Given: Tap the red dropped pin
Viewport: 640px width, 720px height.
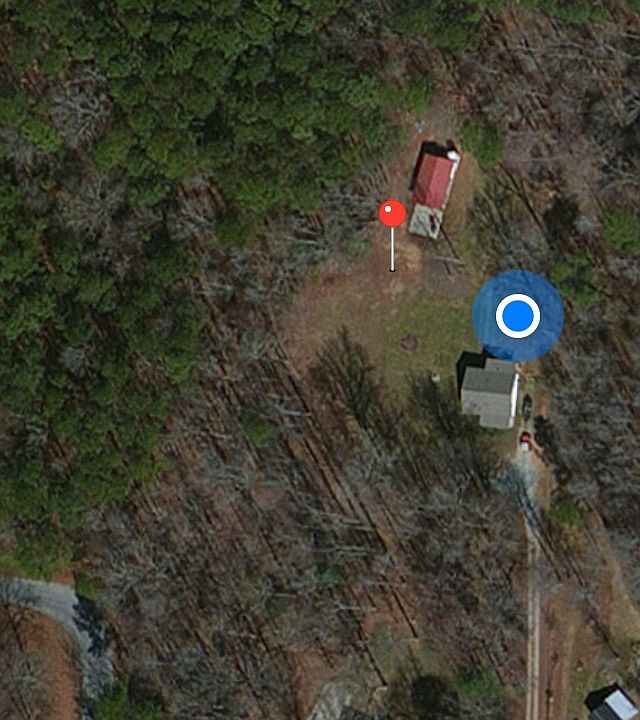Looking at the screenshot, I should pos(392,214).
